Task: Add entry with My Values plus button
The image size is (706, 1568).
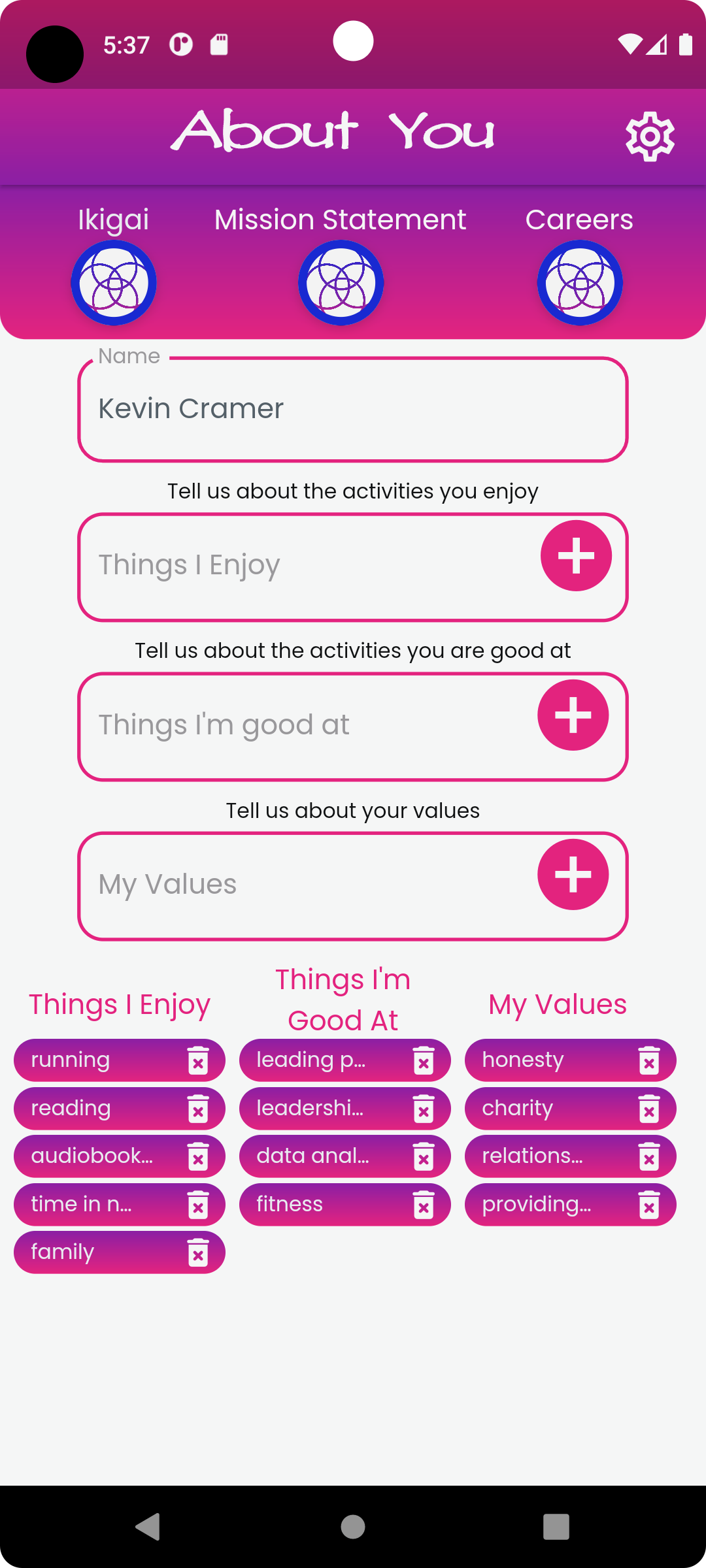Action: [573, 875]
